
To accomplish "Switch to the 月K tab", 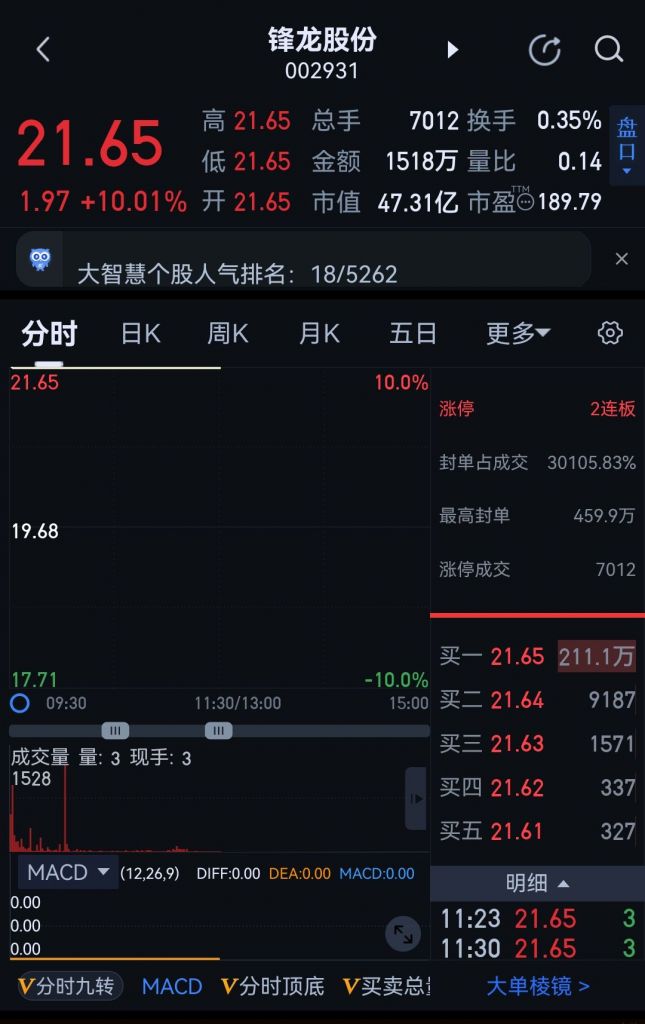I will coord(319,334).
